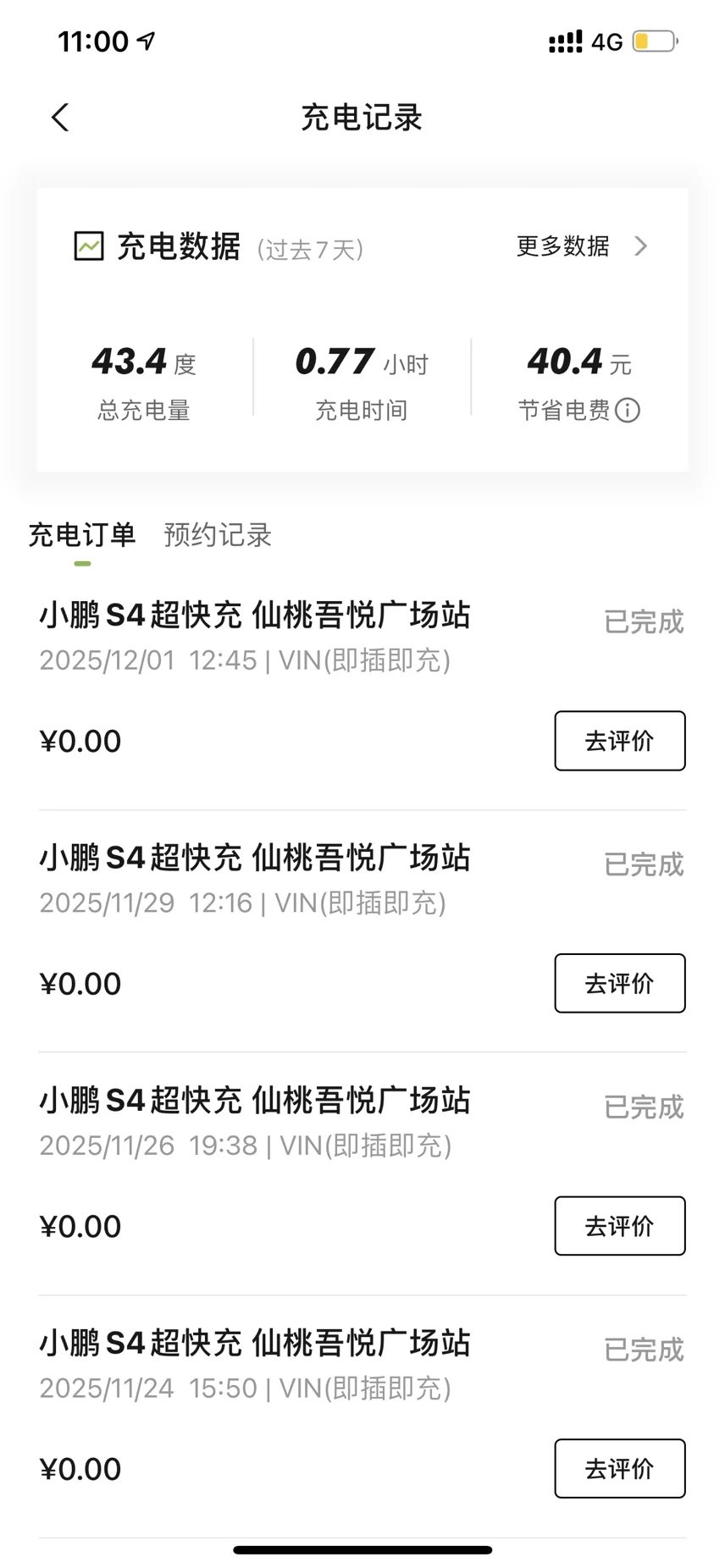Show info about 节省电费

click(x=628, y=411)
